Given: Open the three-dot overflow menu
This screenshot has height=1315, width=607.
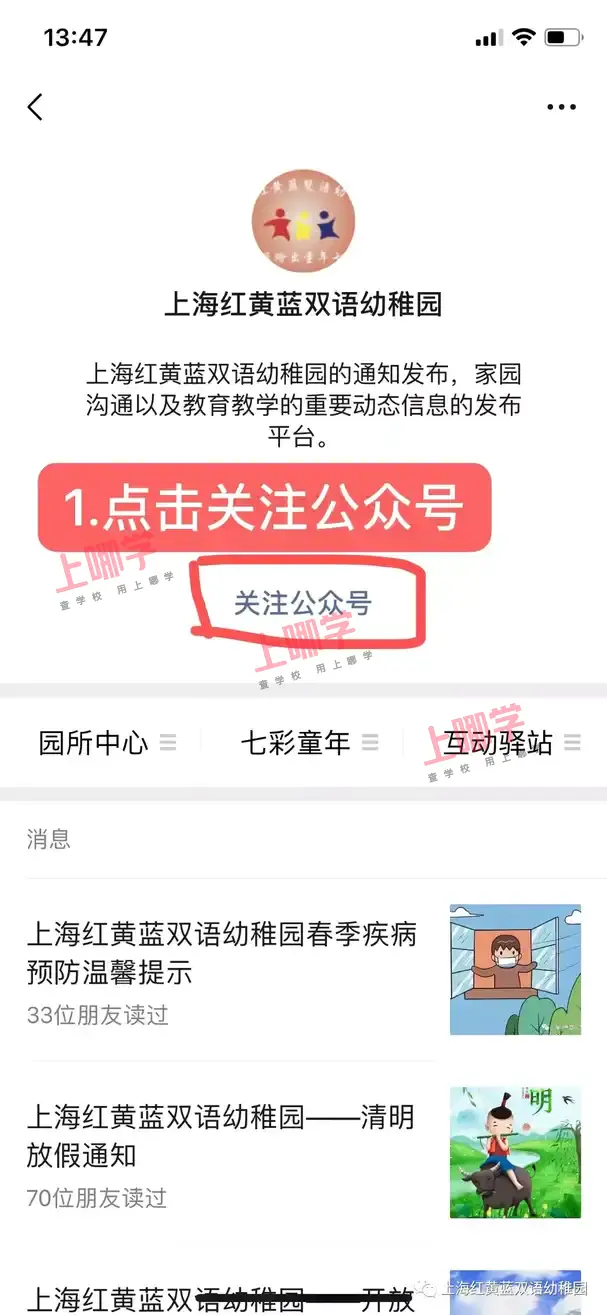Looking at the screenshot, I should pyautogui.click(x=561, y=107).
